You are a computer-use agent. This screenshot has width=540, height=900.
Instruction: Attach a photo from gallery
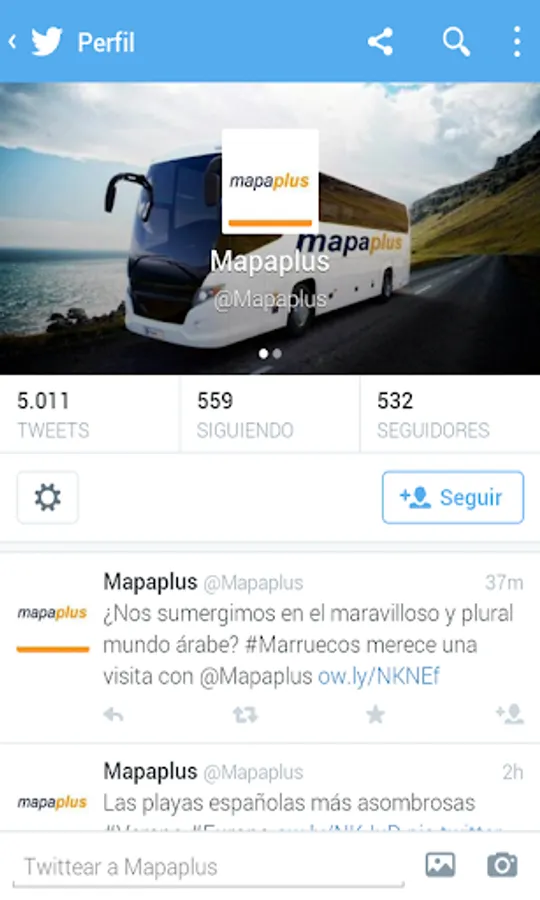pyautogui.click(x=440, y=865)
